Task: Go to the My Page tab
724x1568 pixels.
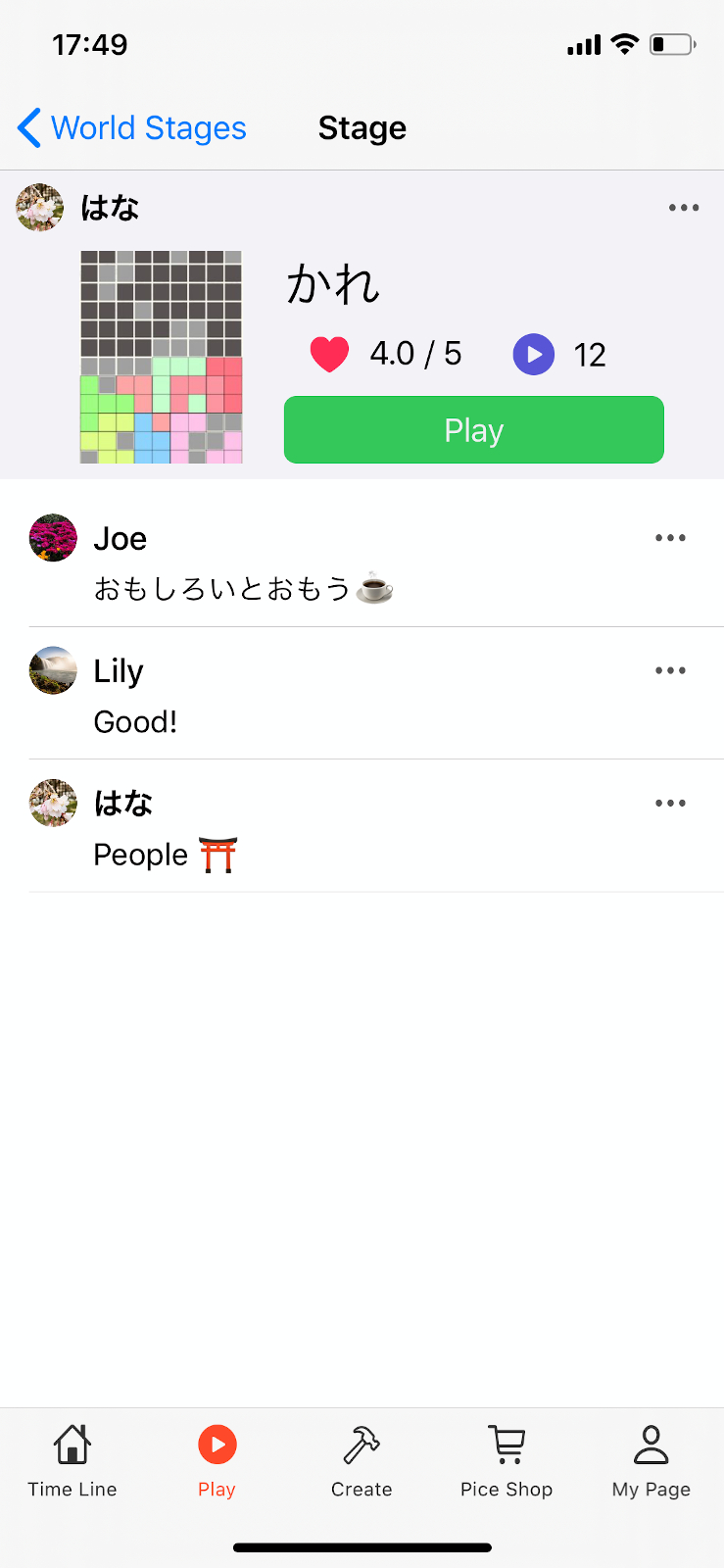Action: pyautogui.click(x=651, y=1462)
